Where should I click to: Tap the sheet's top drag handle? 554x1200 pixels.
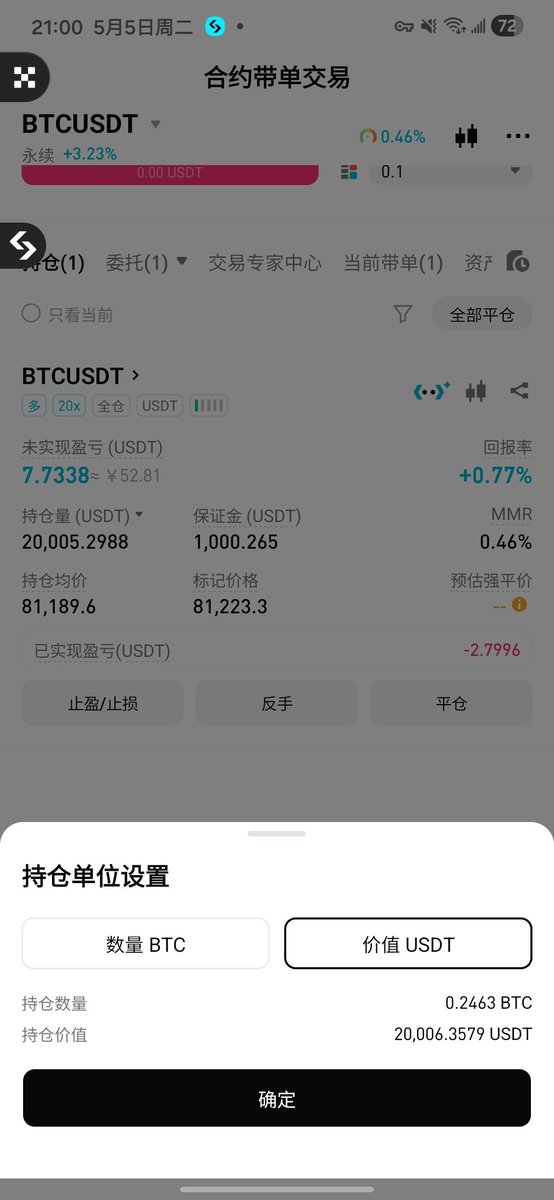277,833
